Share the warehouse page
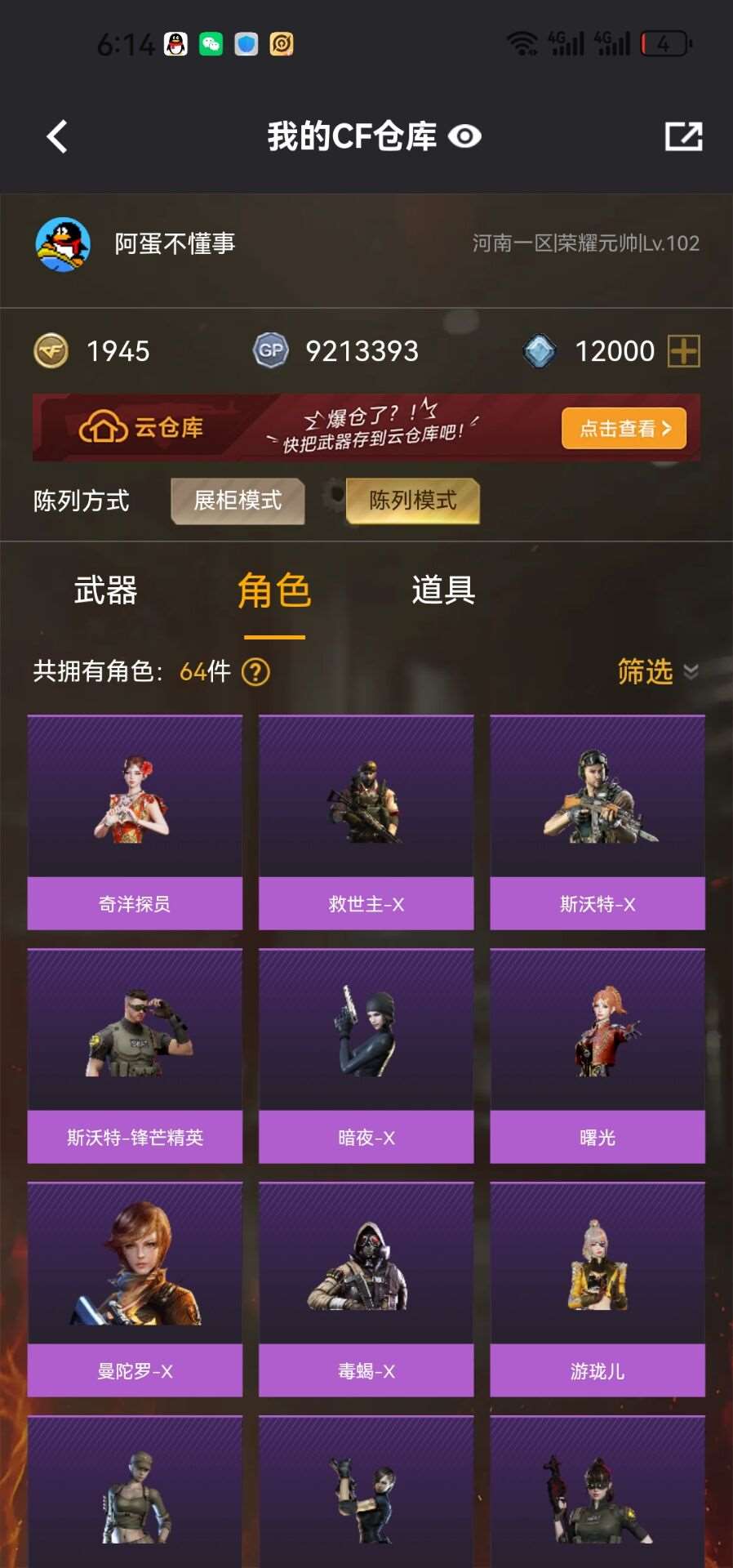733x1568 pixels. tap(683, 136)
